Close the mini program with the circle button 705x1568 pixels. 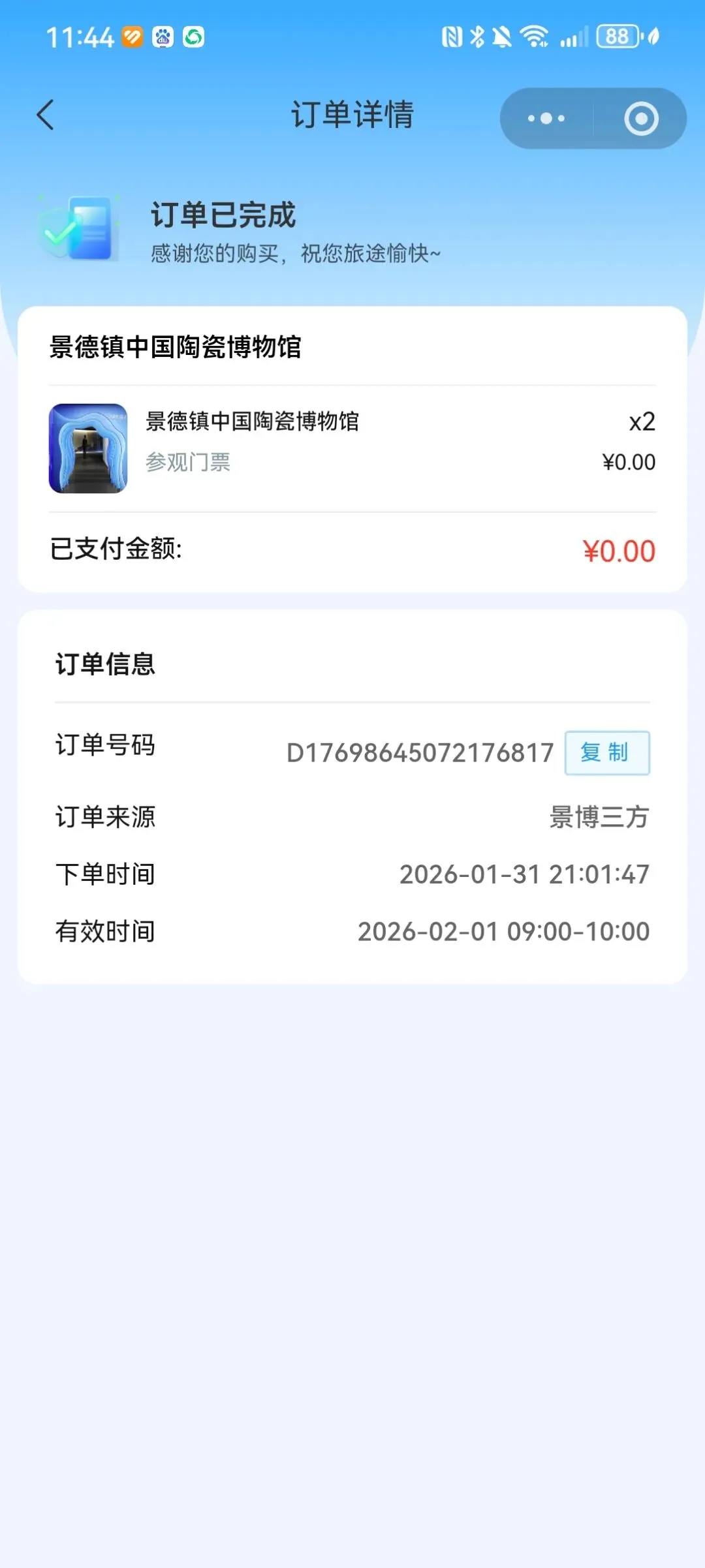pos(641,119)
